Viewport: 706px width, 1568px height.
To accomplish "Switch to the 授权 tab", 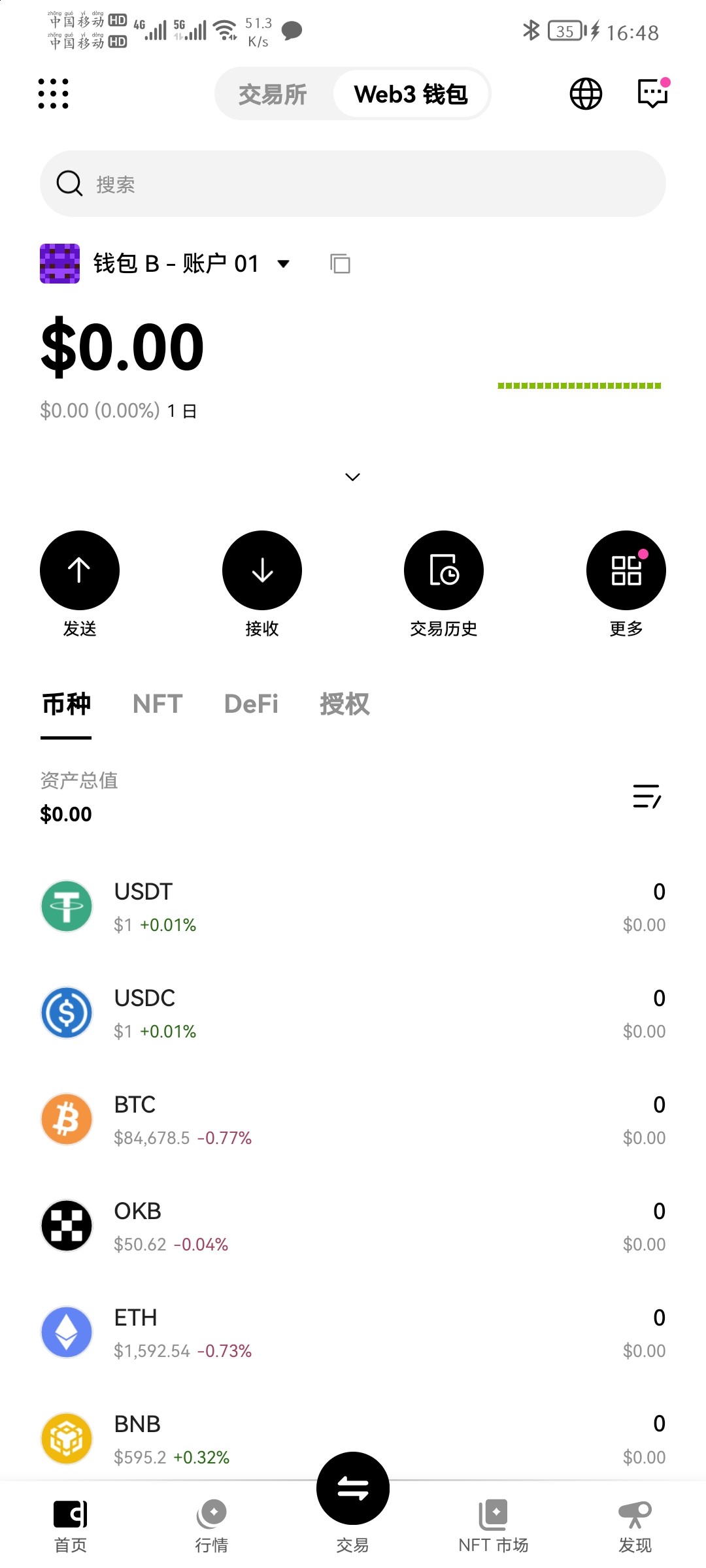I will coord(345,704).
